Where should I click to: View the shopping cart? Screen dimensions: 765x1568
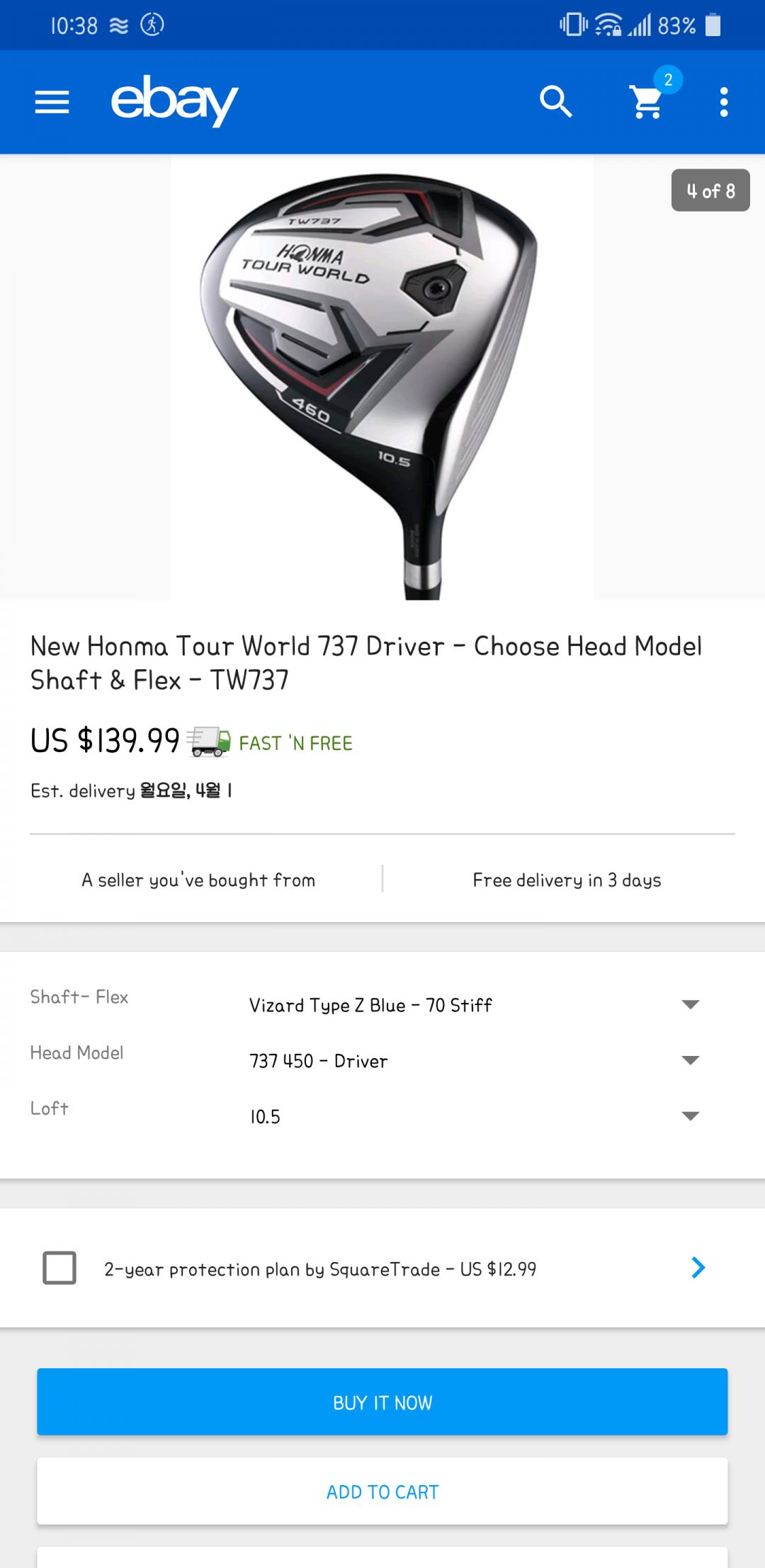pos(647,102)
